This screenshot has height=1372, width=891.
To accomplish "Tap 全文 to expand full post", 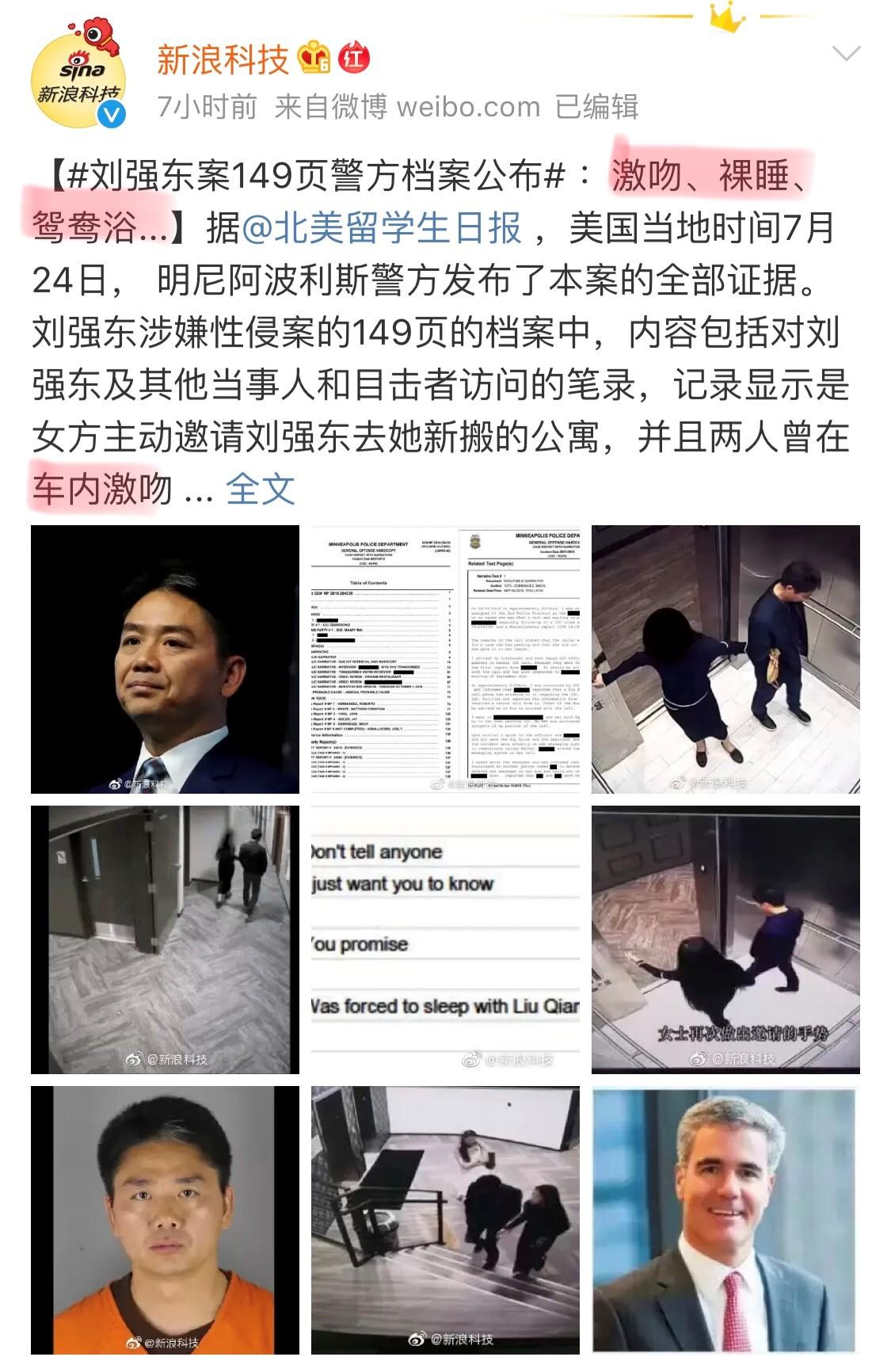I will point(261,489).
